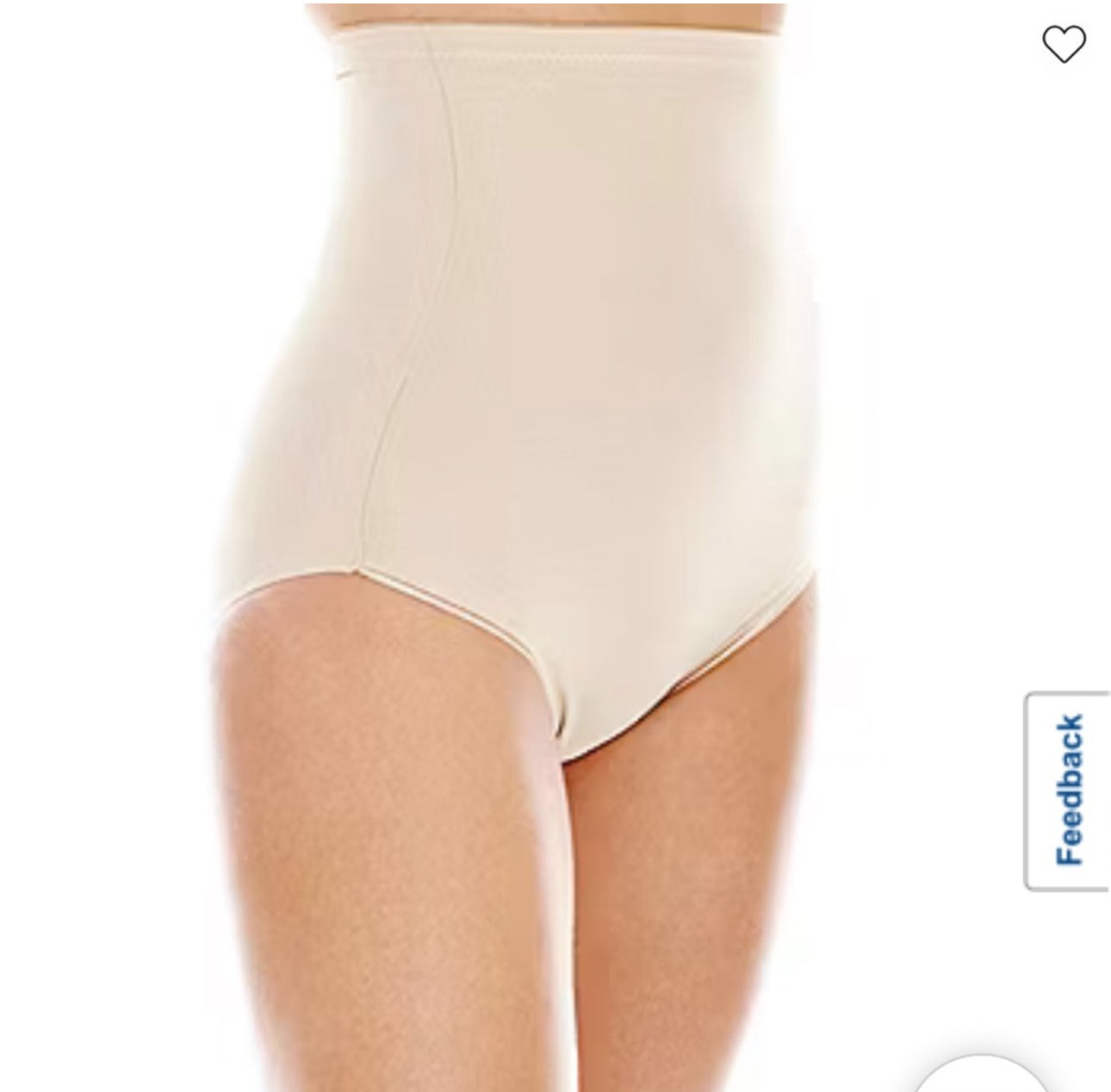The image size is (1111, 1092).
Task: Open the Feedback side tab
Action: coord(1068,790)
